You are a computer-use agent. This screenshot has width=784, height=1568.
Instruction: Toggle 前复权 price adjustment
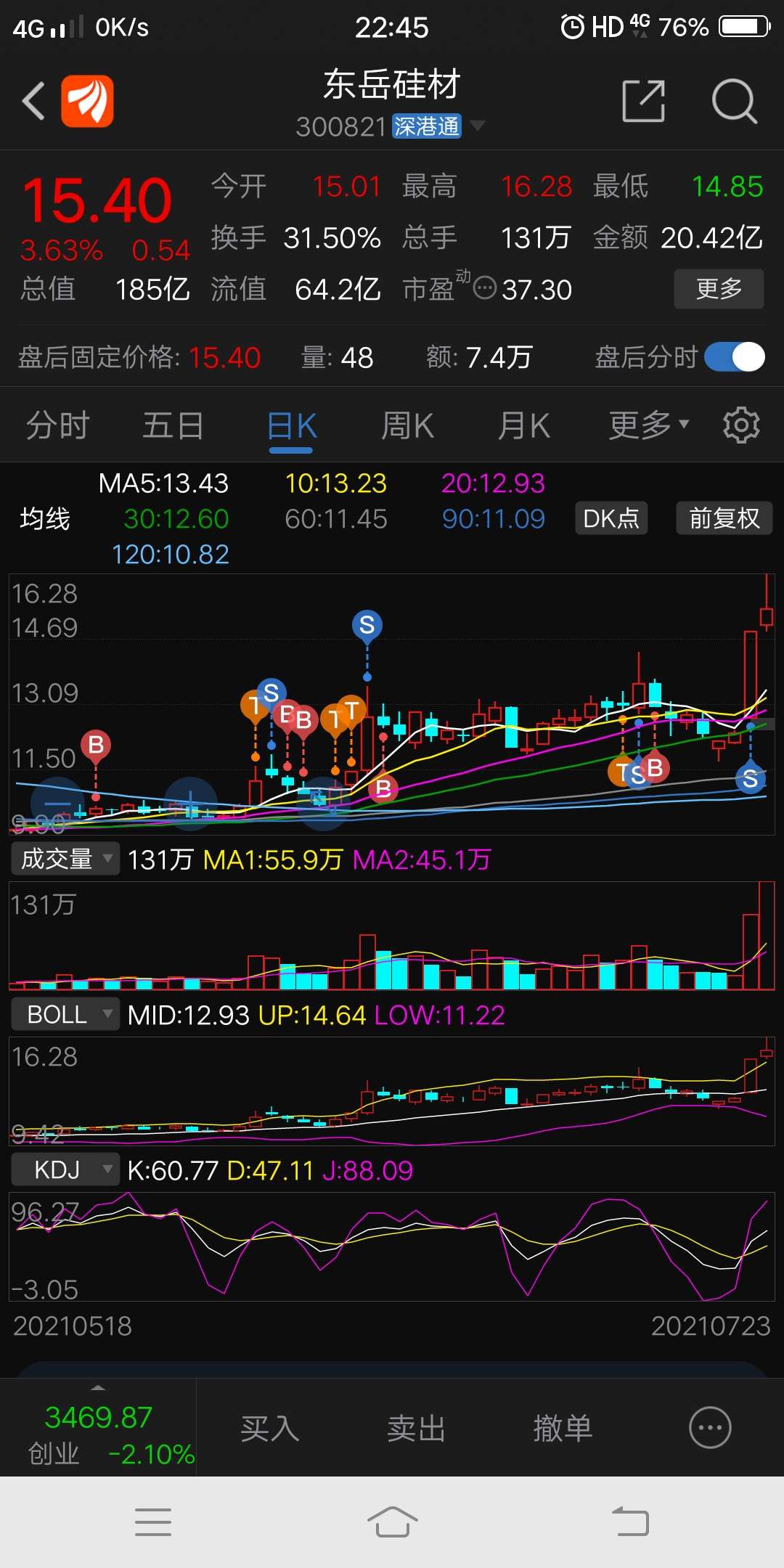pos(723,518)
